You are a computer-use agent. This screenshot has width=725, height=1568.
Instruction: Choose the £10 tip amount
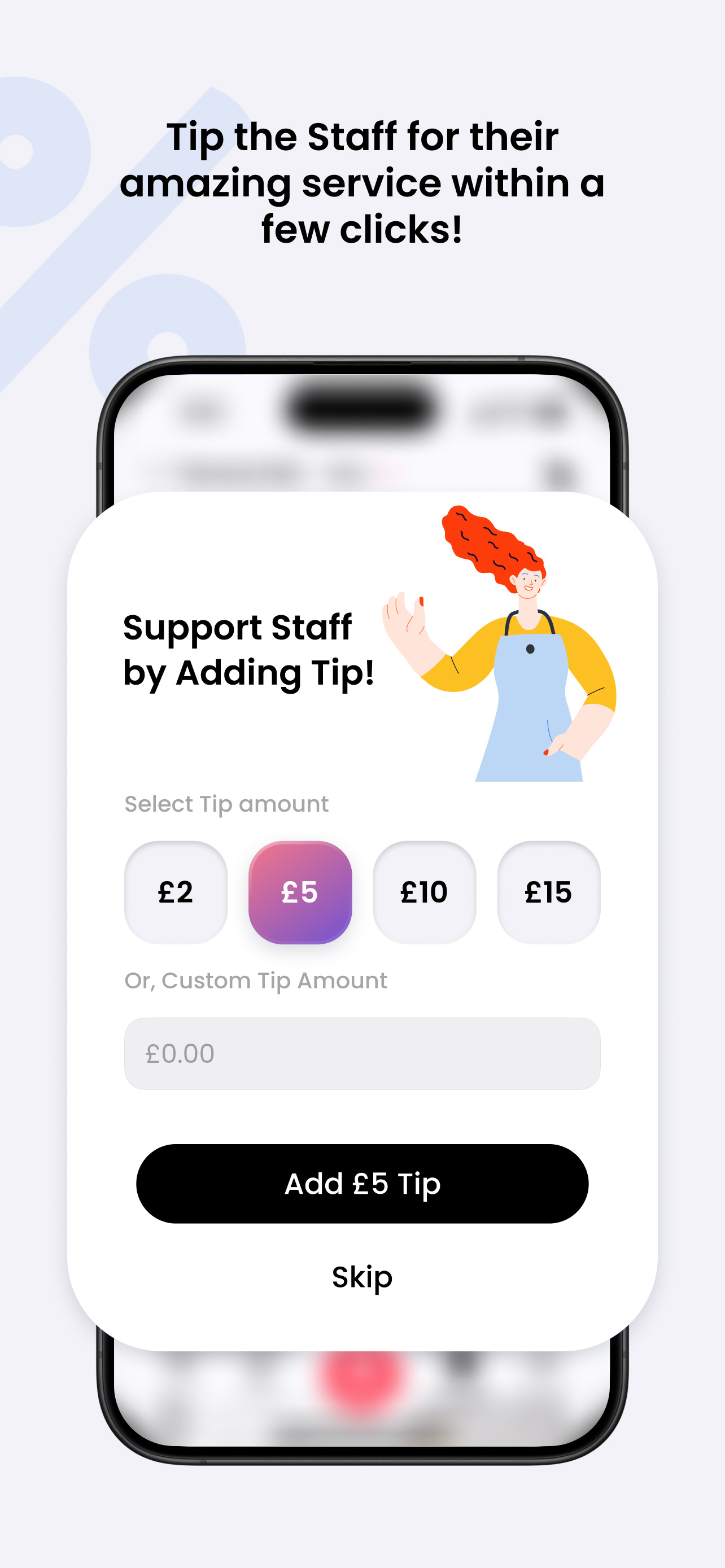coord(424,892)
